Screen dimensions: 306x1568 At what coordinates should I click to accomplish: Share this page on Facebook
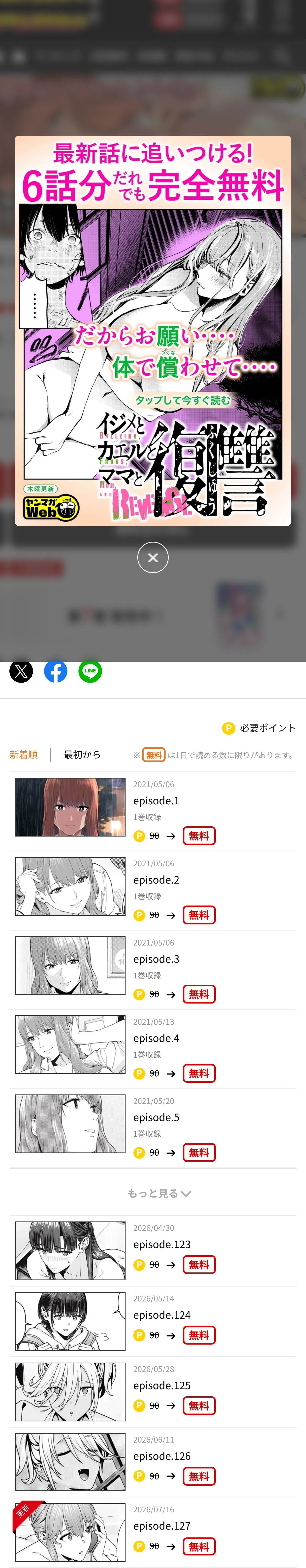click(x=55, y=671)
